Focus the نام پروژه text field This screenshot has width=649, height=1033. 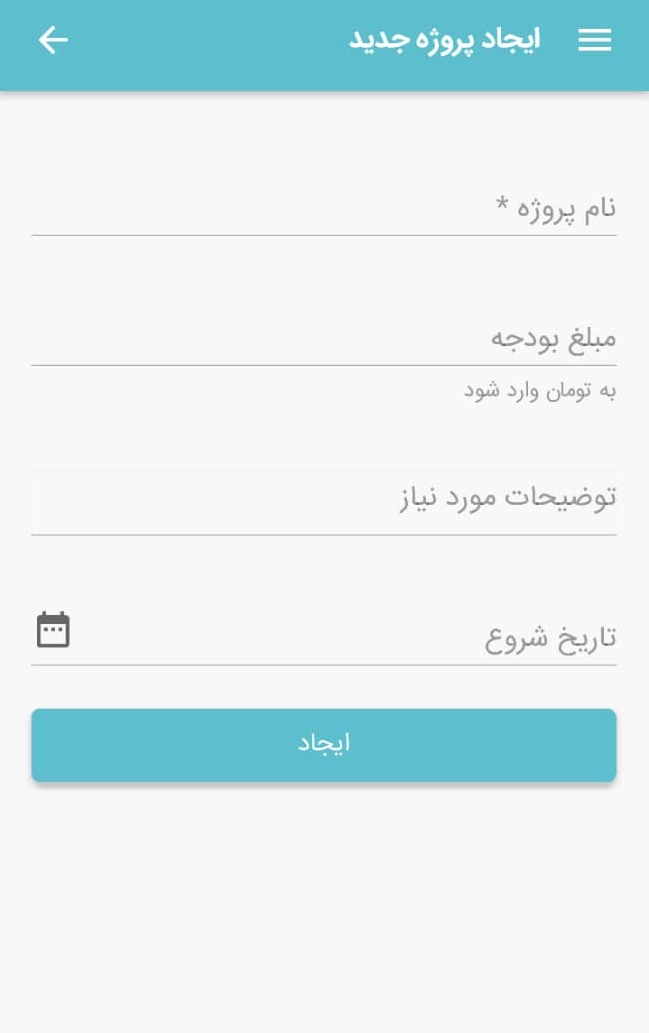[323, 209]
